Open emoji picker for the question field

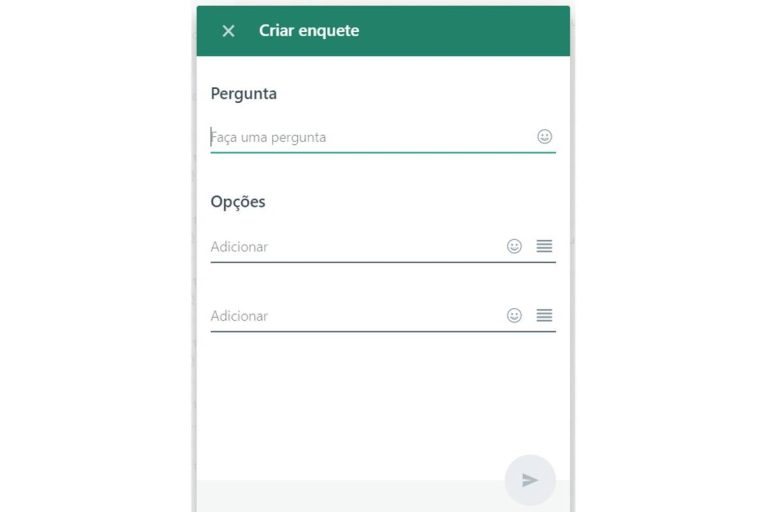point(545,137)
